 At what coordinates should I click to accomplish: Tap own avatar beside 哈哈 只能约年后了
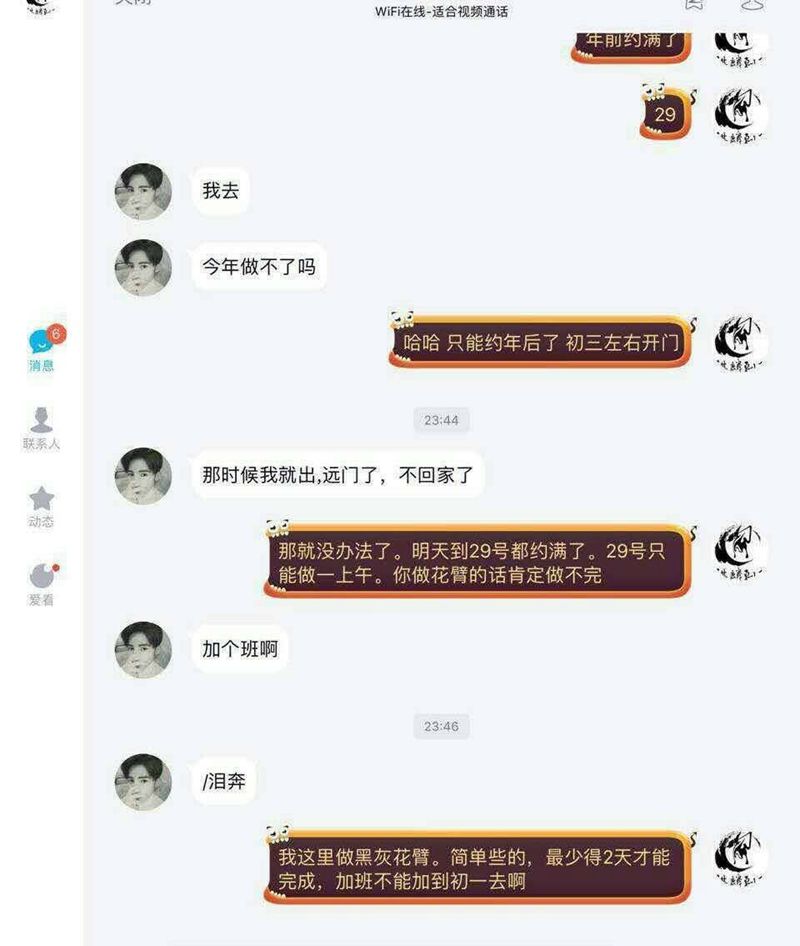tap(741, 345)
